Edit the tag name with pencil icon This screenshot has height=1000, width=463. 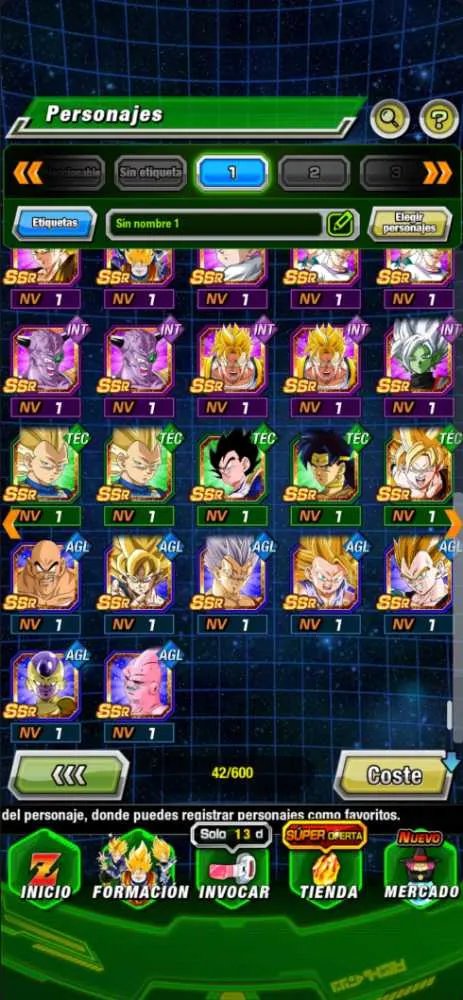(x=341, y=223)
